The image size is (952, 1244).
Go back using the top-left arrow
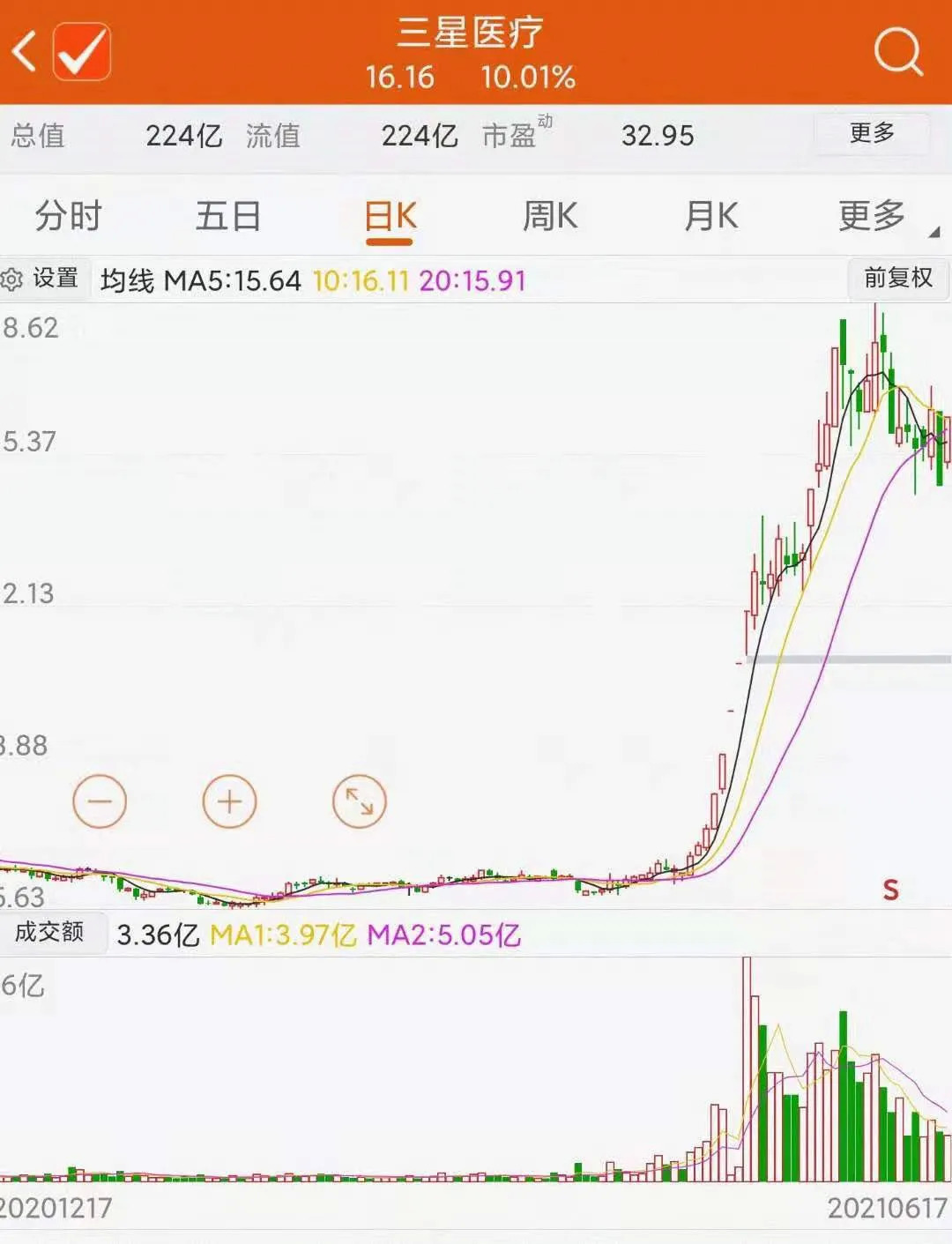(24, 51)
